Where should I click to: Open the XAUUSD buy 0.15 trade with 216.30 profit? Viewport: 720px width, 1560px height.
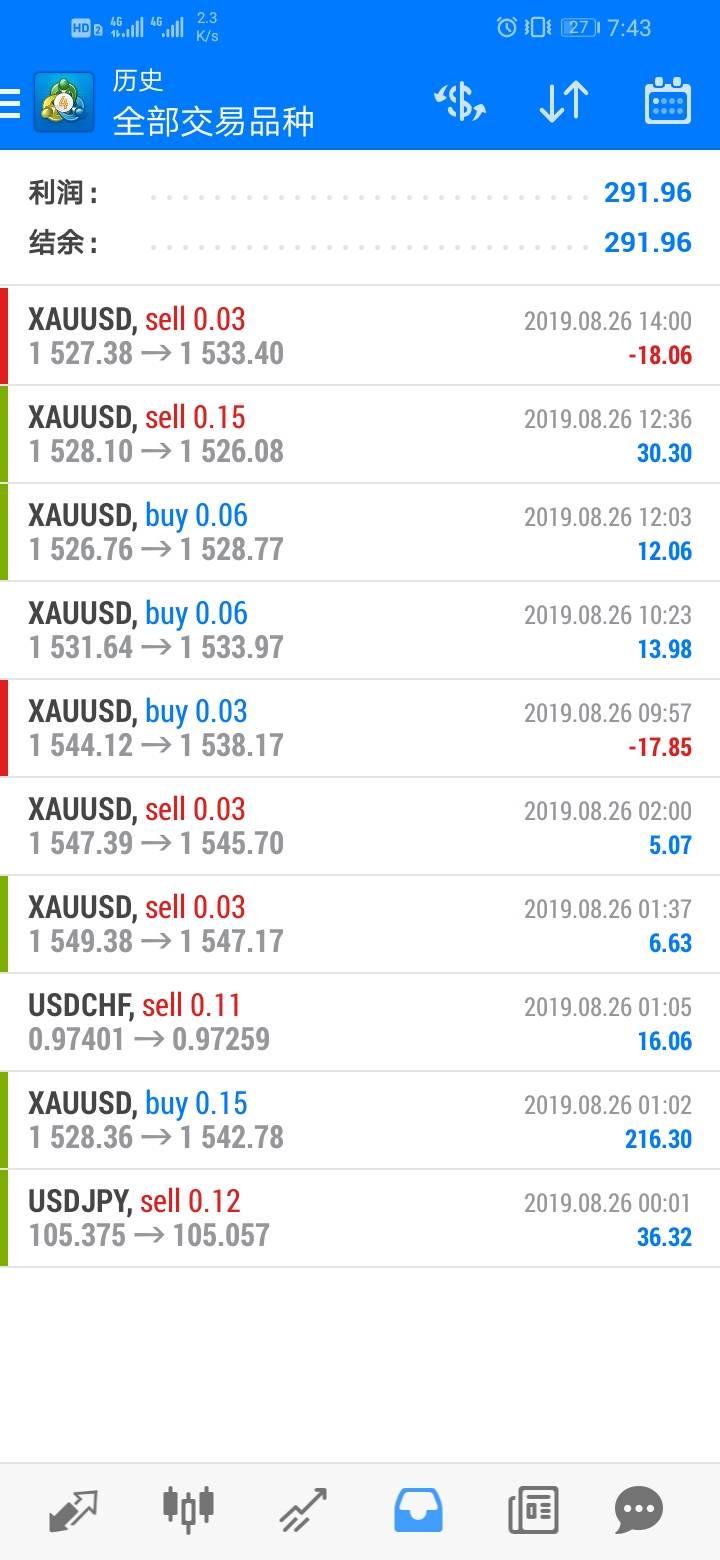coord(360,1120)
